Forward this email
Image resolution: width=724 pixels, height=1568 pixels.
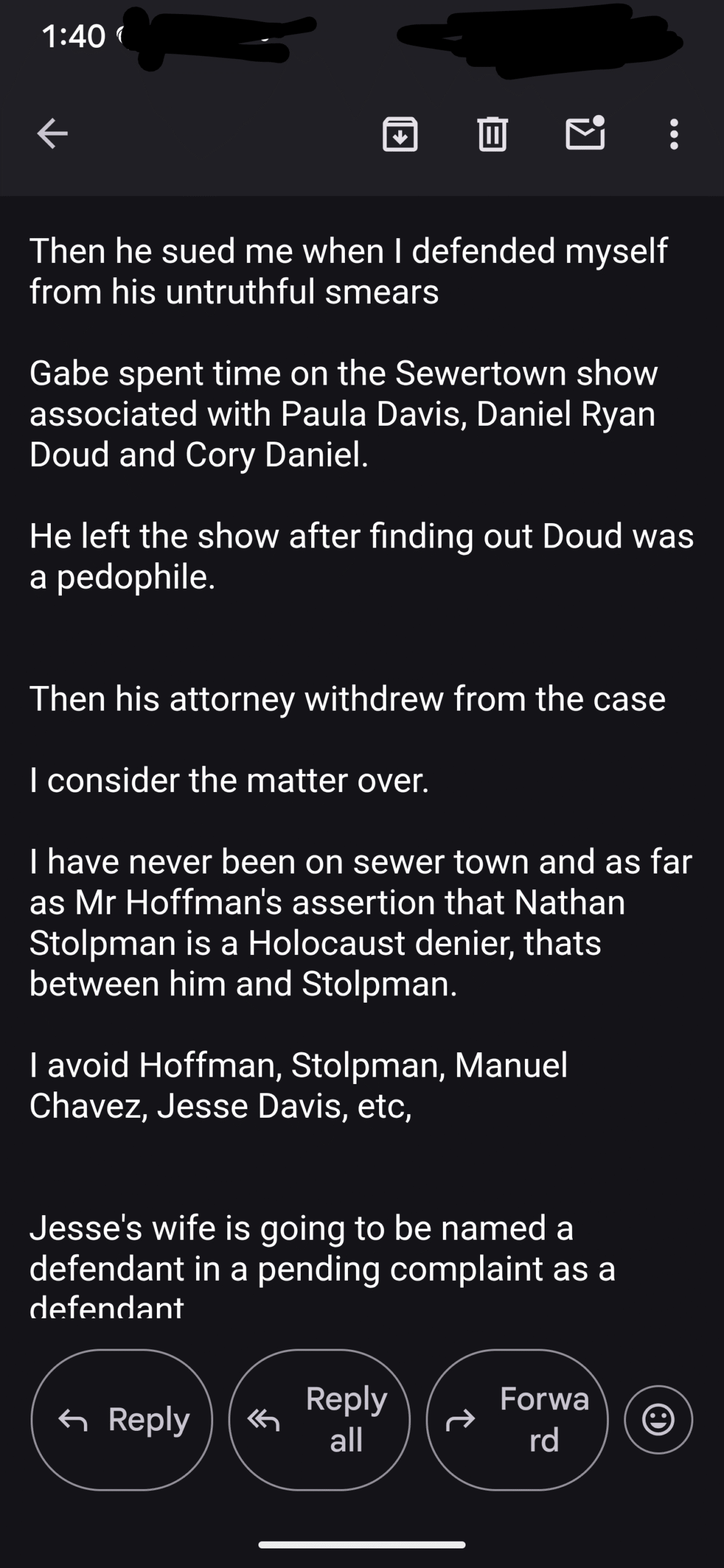517,1419
